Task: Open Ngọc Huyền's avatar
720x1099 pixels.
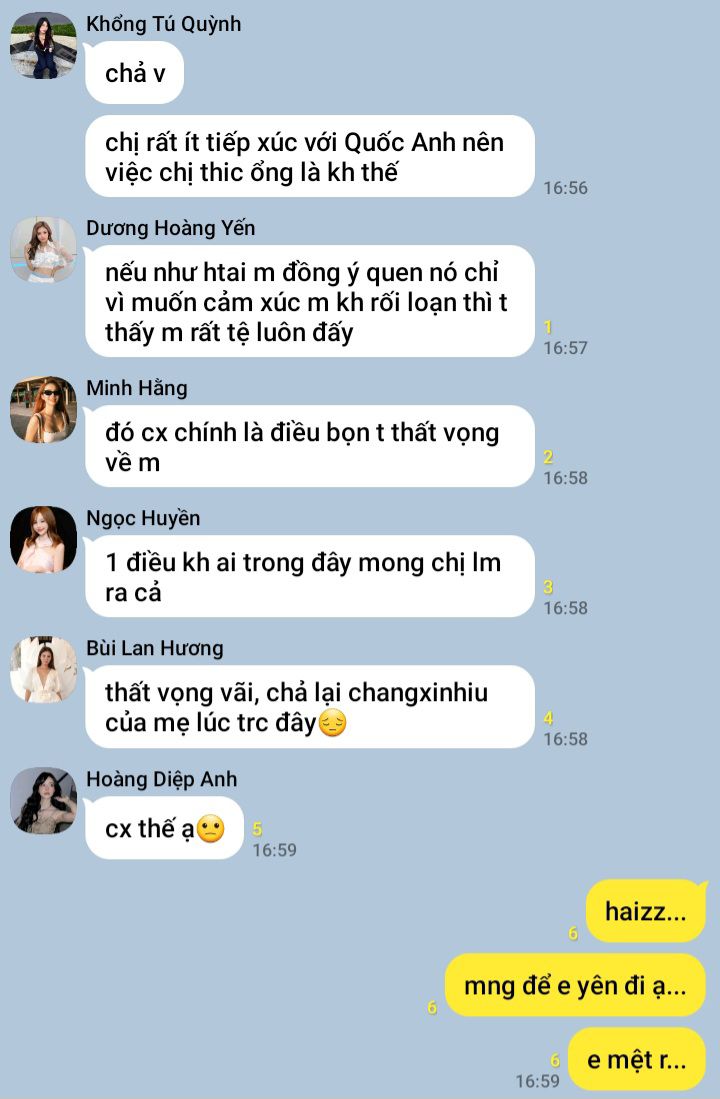Action: pyautogui.click(x=43, y=540)
